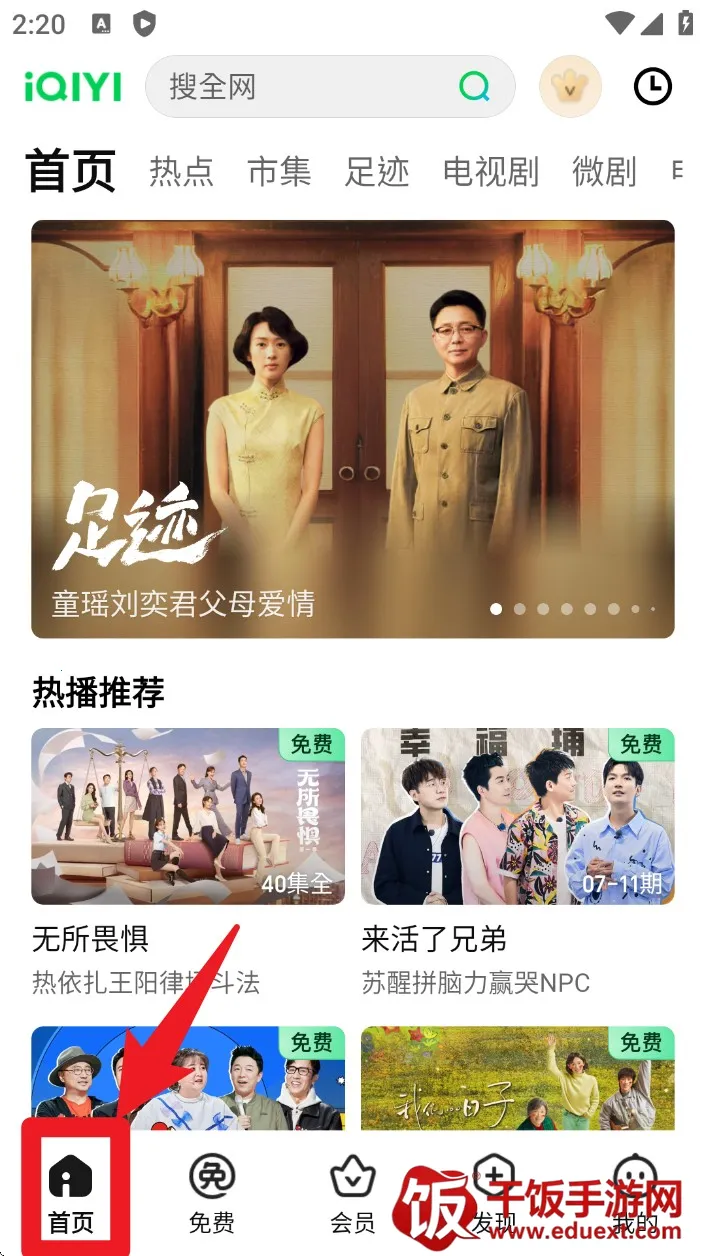
Task: Go to the 发现 bottom tab
Action: coord(493,1192)
